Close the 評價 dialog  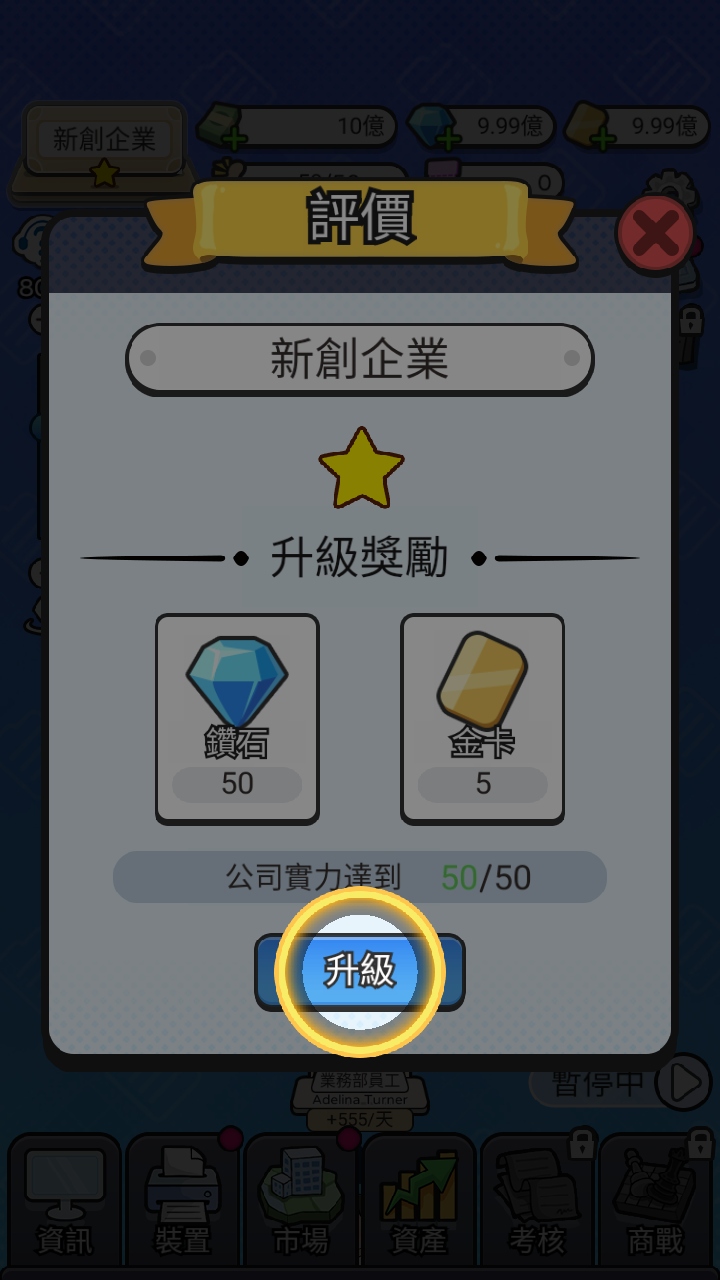655,234
